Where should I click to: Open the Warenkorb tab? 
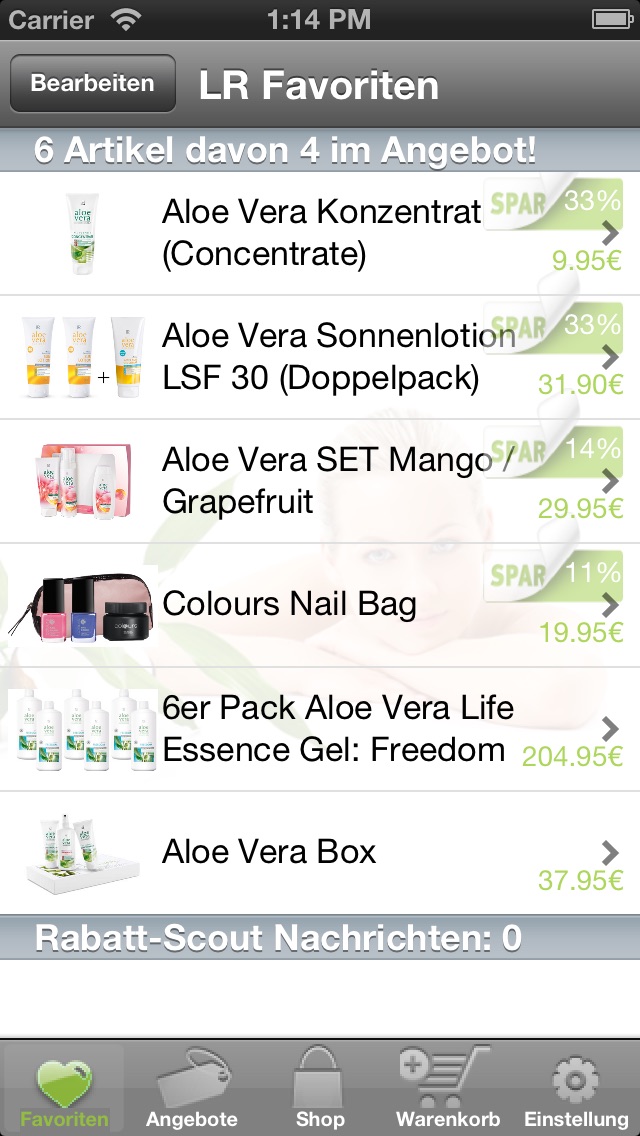click(x=448, y=1089)
